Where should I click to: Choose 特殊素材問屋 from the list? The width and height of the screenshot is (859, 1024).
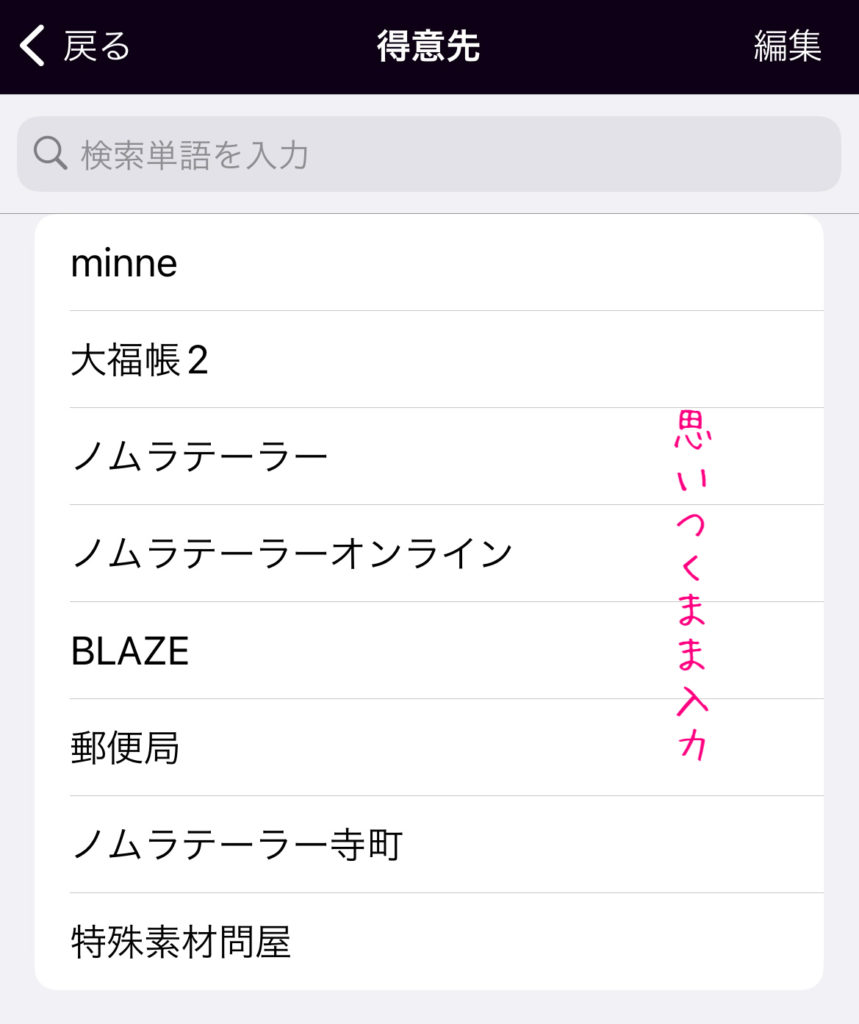click(x=428, y=941)
